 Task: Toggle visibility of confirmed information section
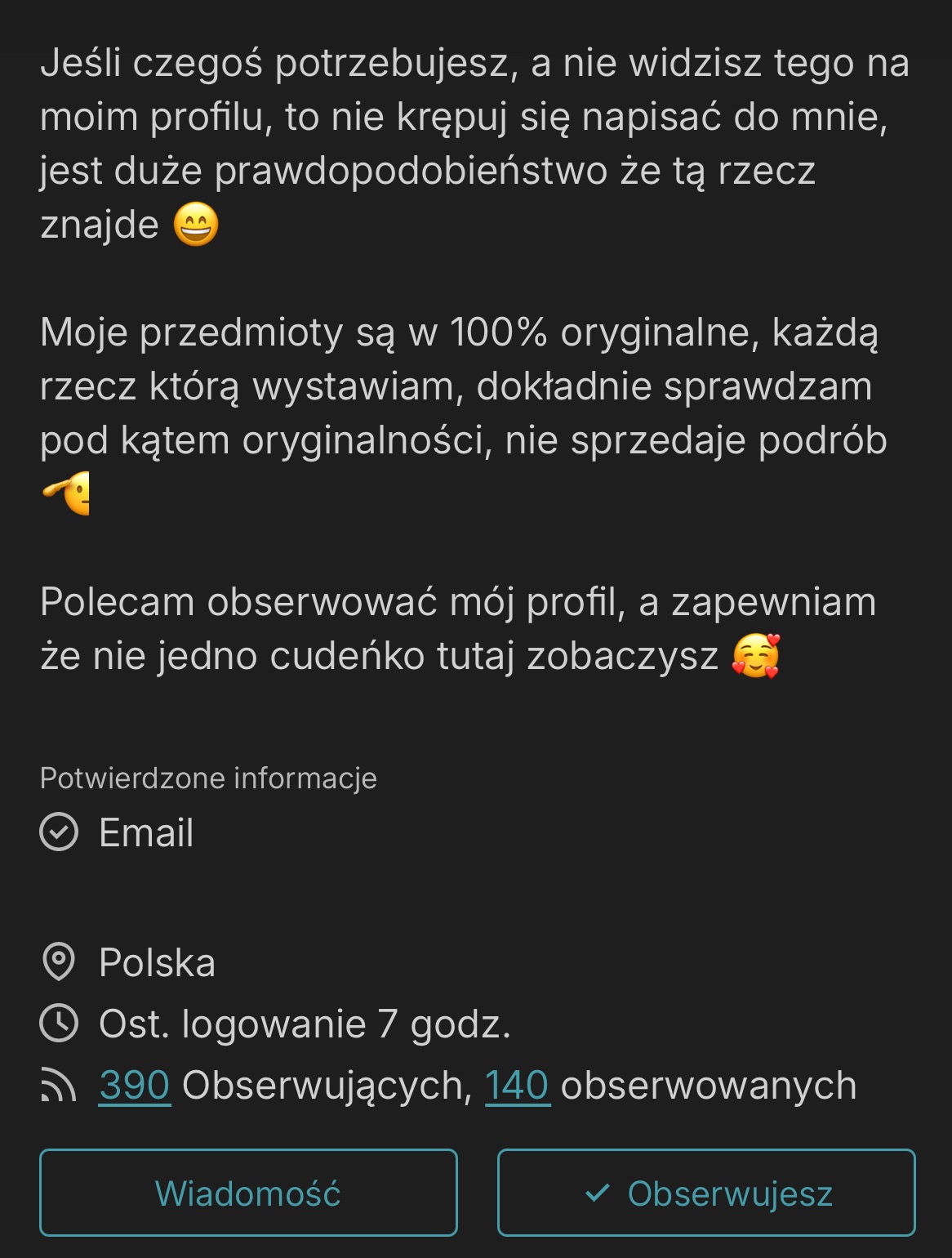tap(208, 778)
